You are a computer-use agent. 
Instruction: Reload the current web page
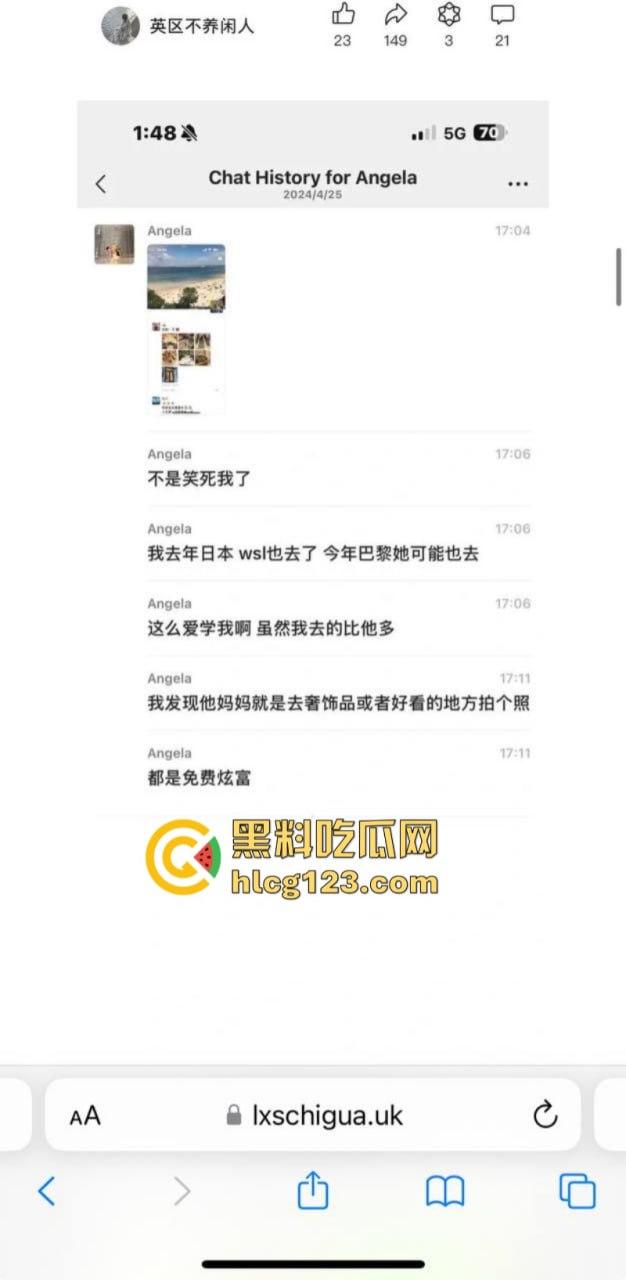[545, 1116]
